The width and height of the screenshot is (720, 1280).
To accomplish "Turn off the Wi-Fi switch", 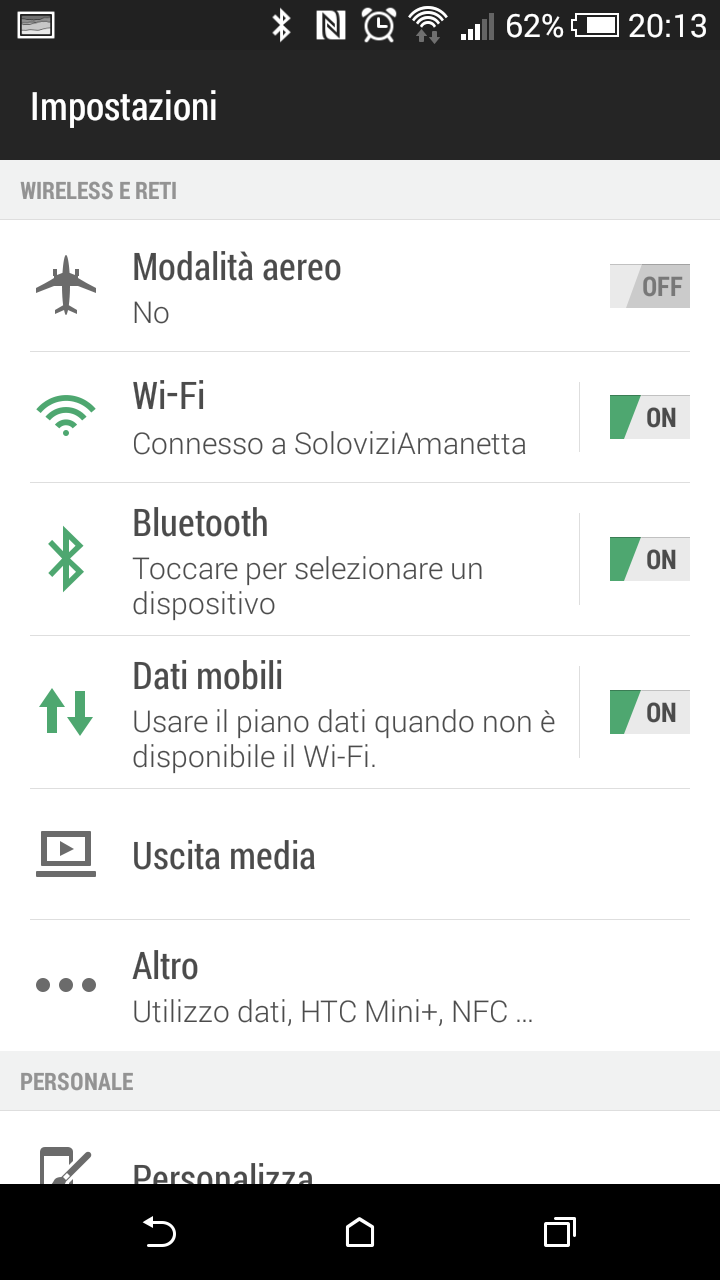I will pos(650,417).
